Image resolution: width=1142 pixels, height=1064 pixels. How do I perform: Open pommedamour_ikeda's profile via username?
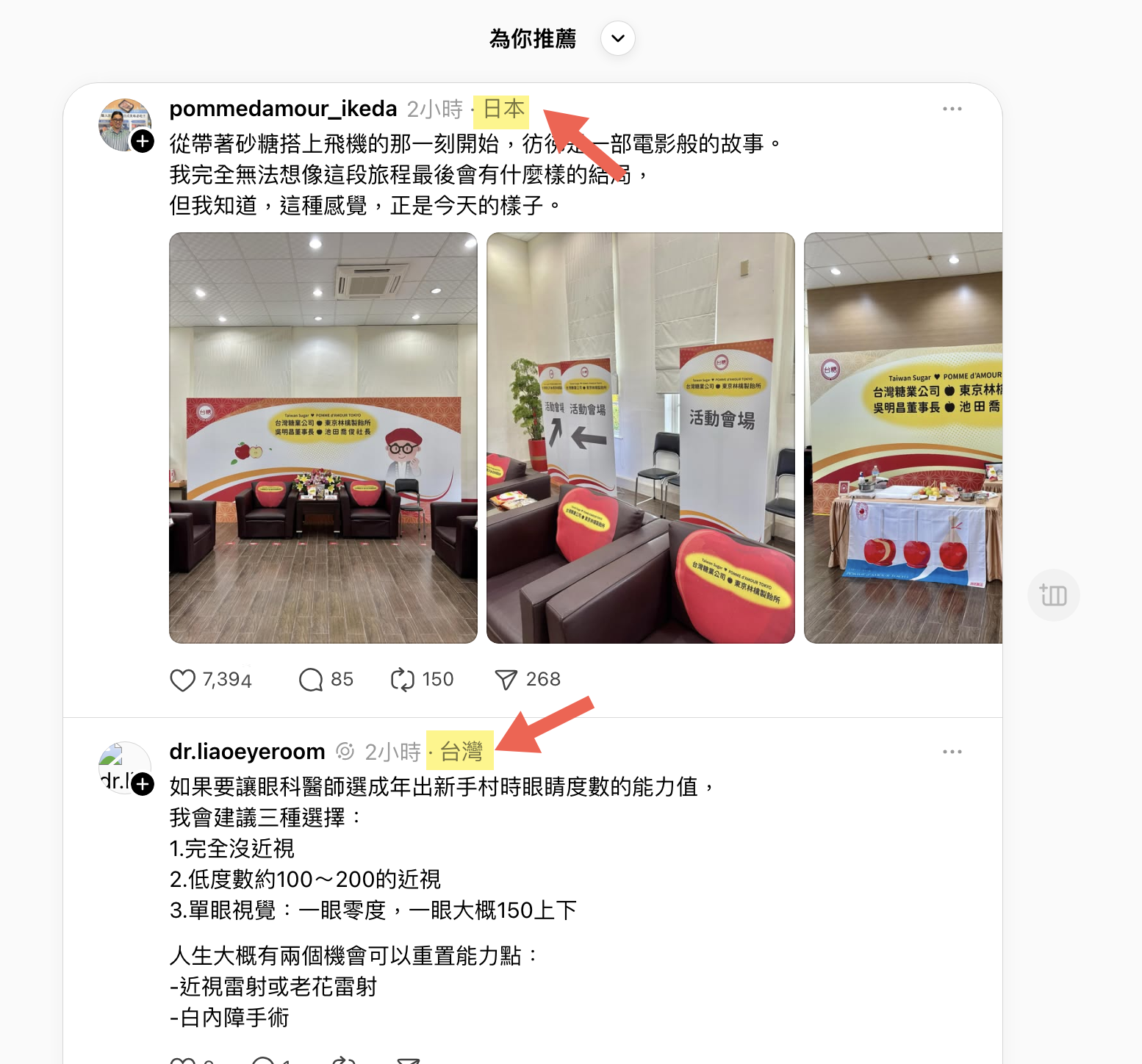click(283, 109)
